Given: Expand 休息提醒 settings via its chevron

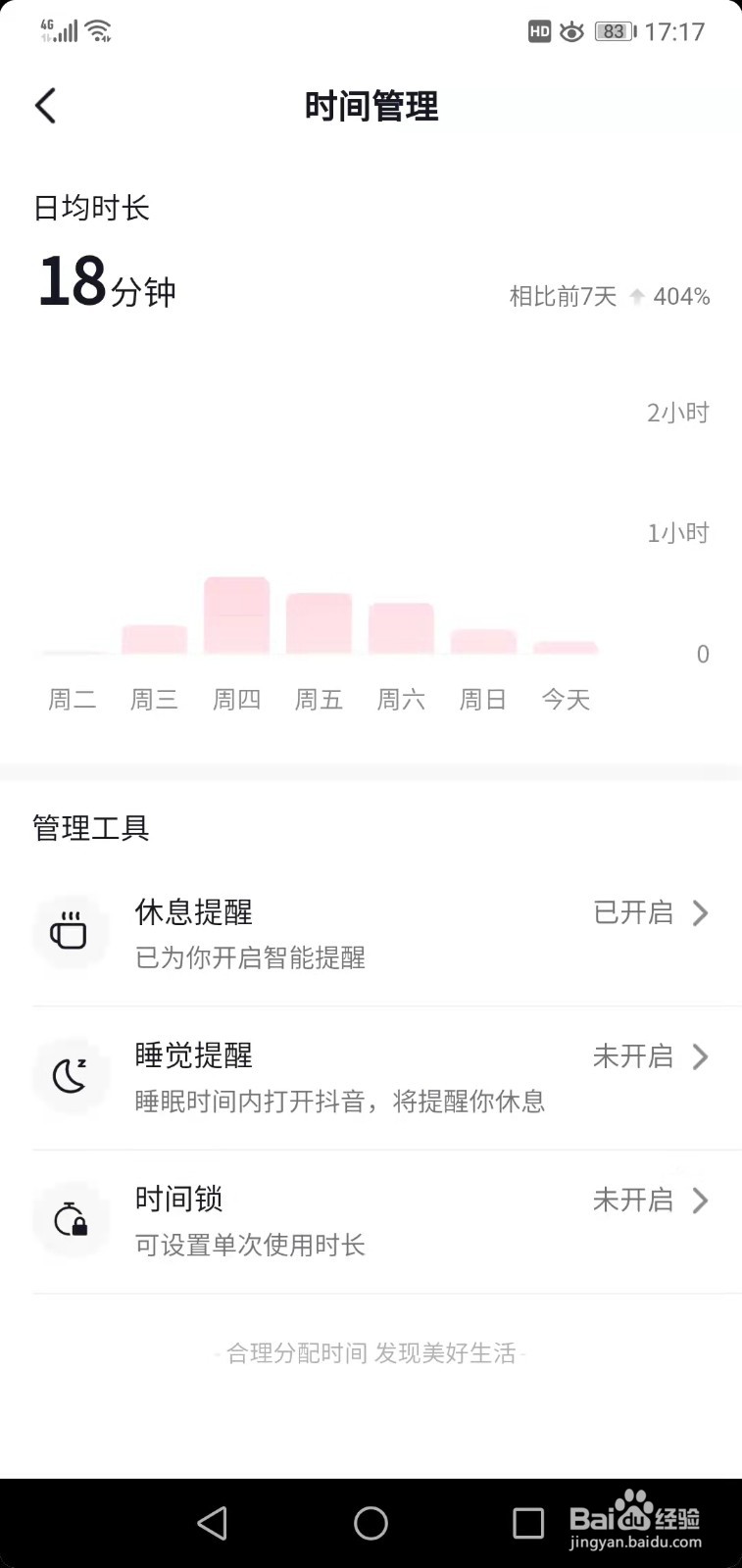Looking at the screenshot, I should [x=700, y=913].
